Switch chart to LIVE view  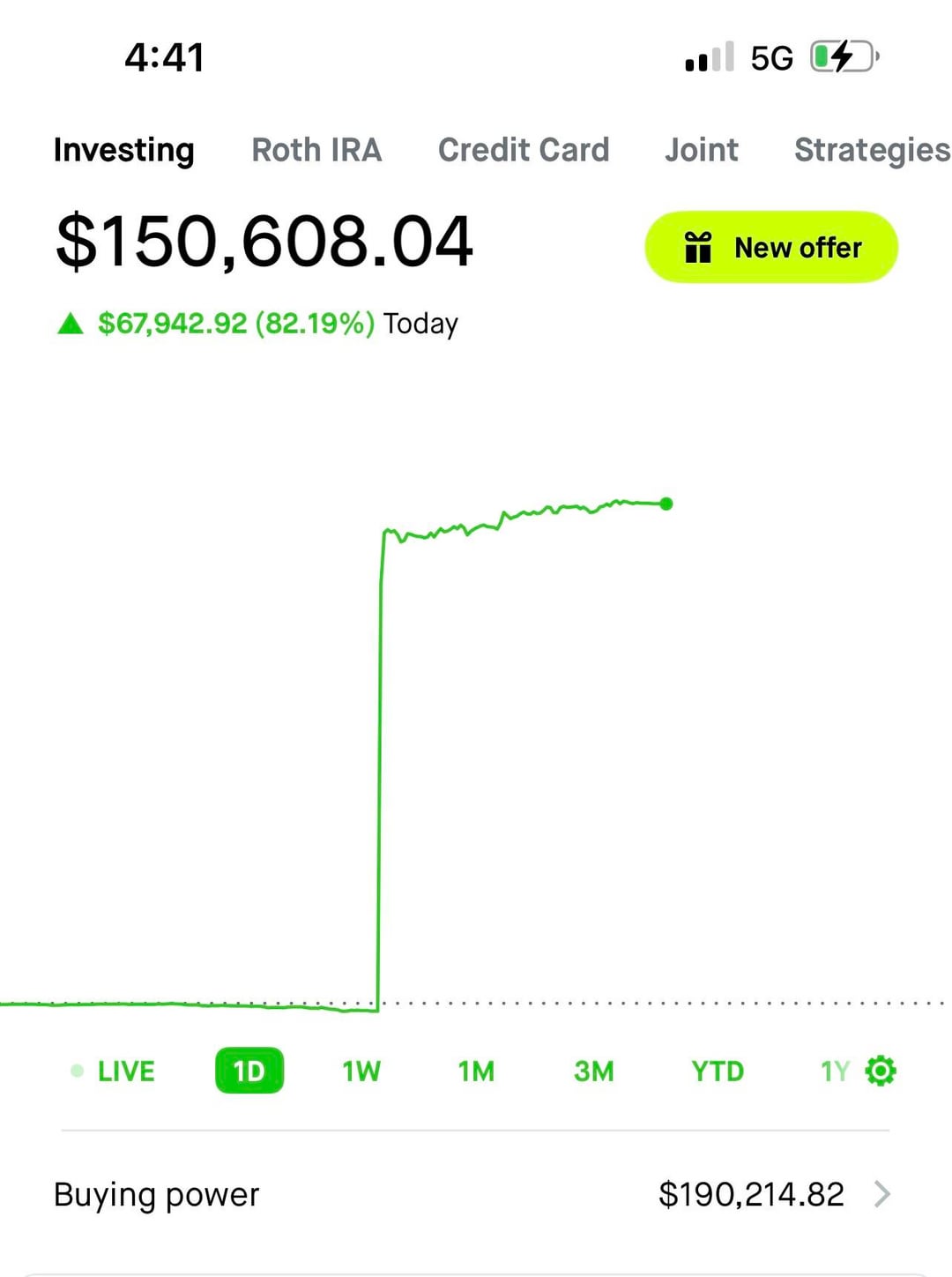[115, 1071]
